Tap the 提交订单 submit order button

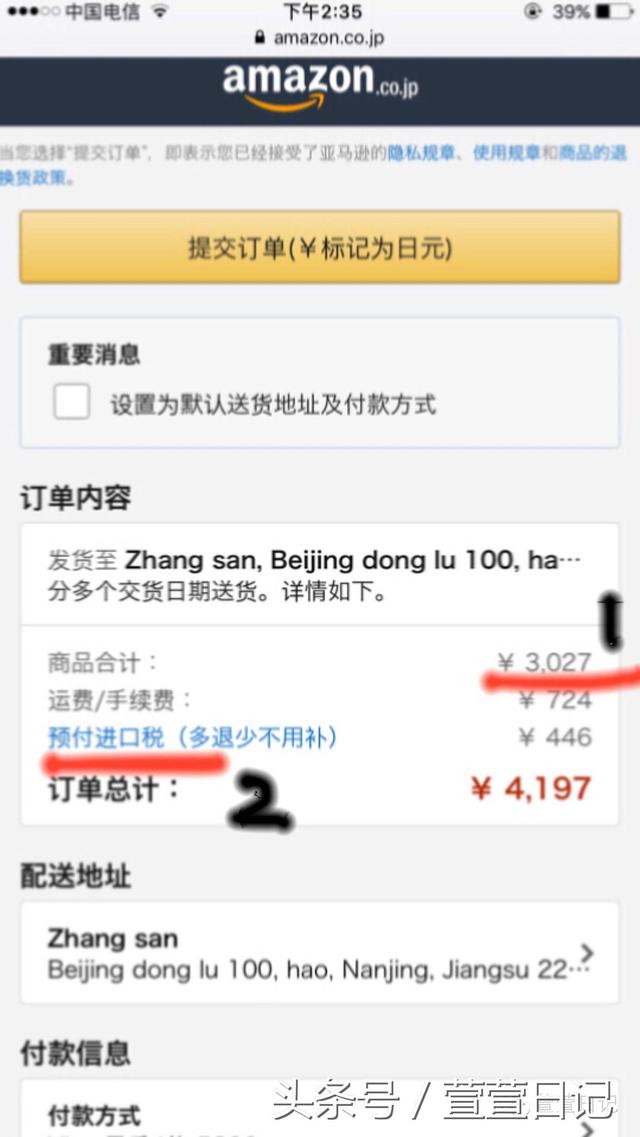[320, 247]
